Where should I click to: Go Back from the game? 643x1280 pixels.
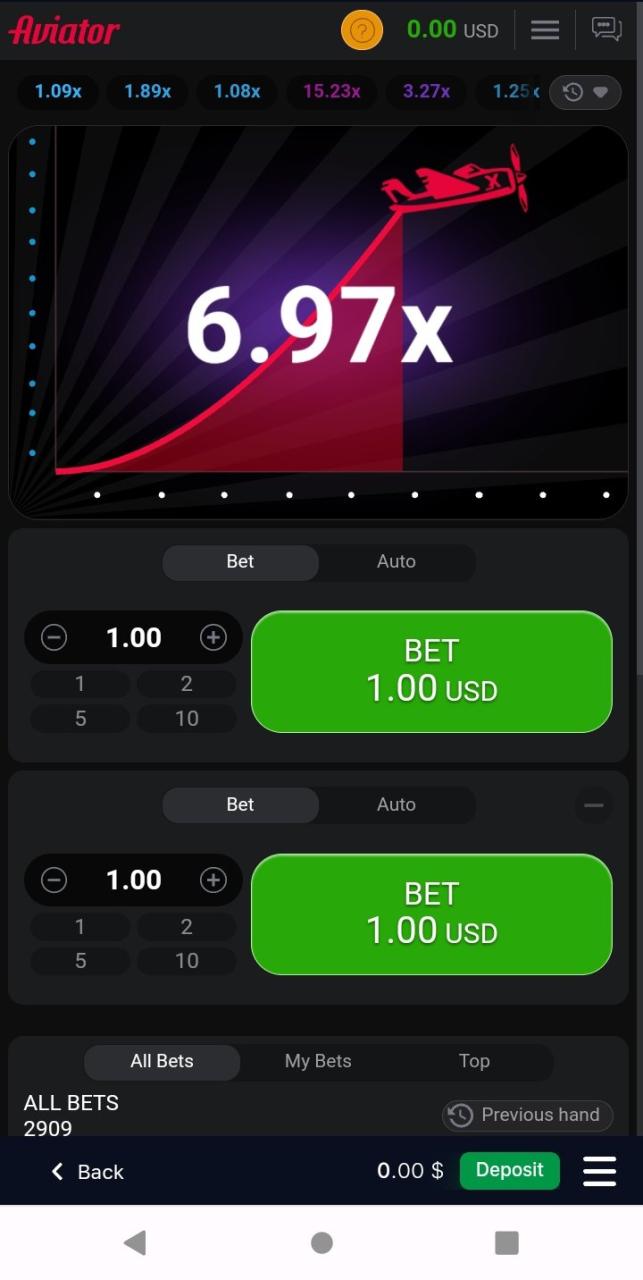pos(87,1172)
